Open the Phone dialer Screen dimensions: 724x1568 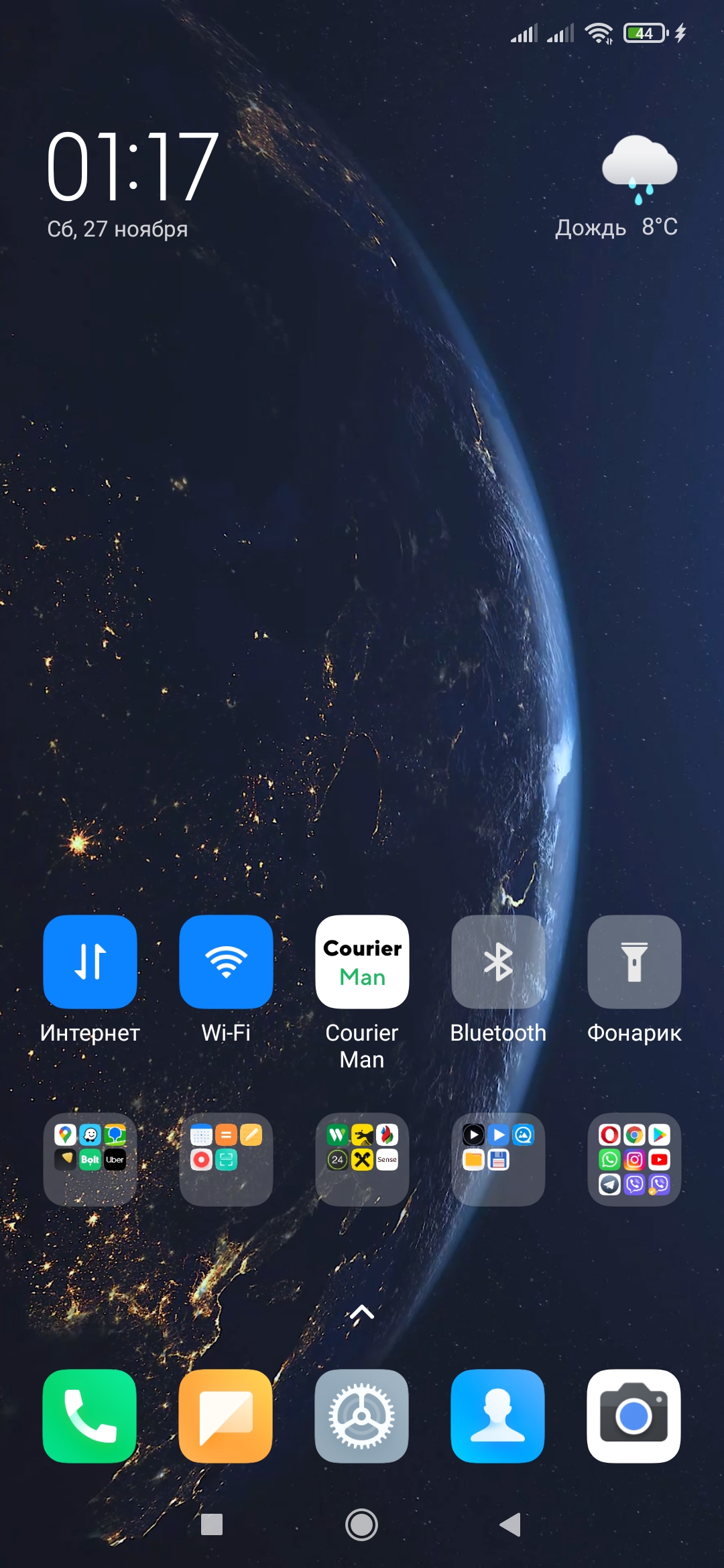tap(90, 1415)
